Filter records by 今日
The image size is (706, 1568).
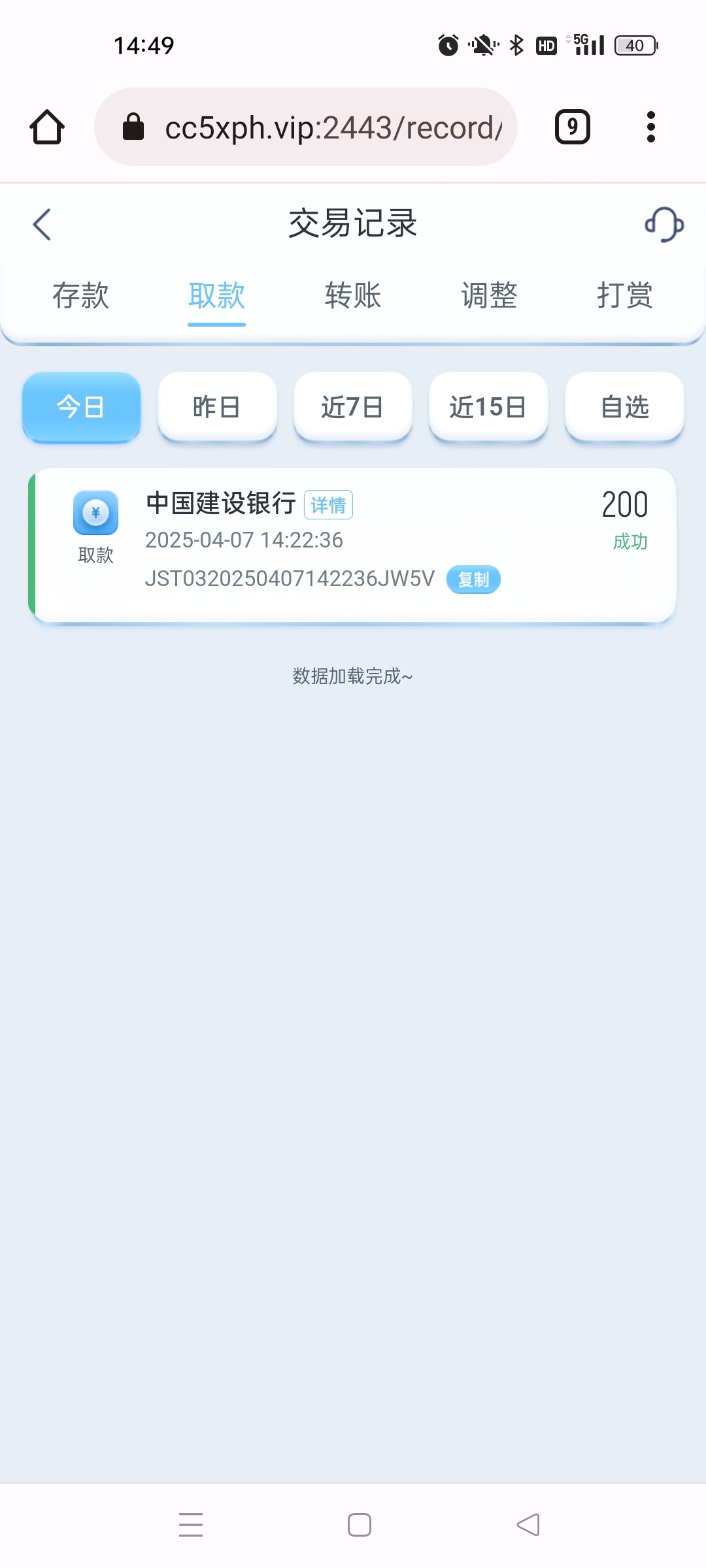click(81, 406)
